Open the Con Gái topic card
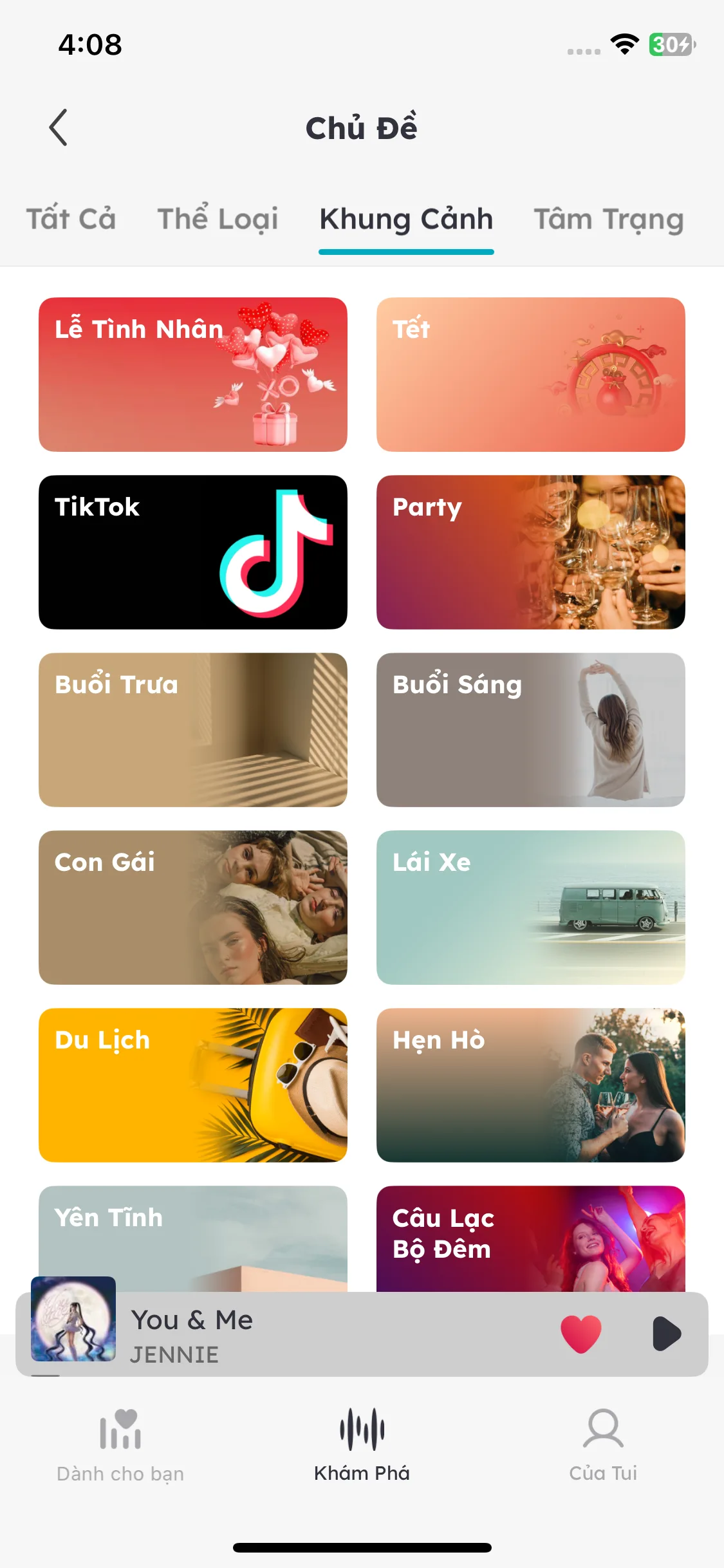This screenshot has width=724, height=1568. pyautogui.click(x=193, y=908)
